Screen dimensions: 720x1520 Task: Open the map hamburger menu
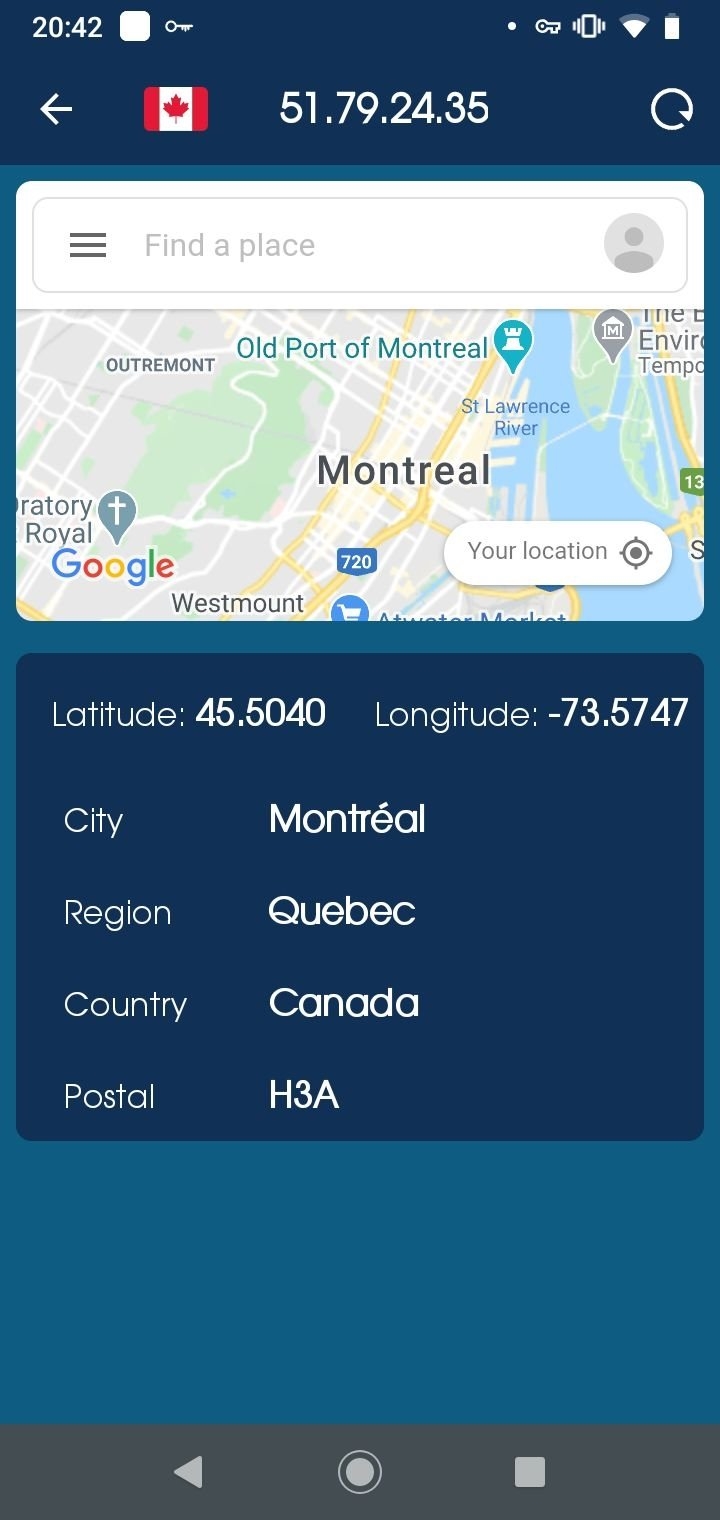[x=88, y=245]
